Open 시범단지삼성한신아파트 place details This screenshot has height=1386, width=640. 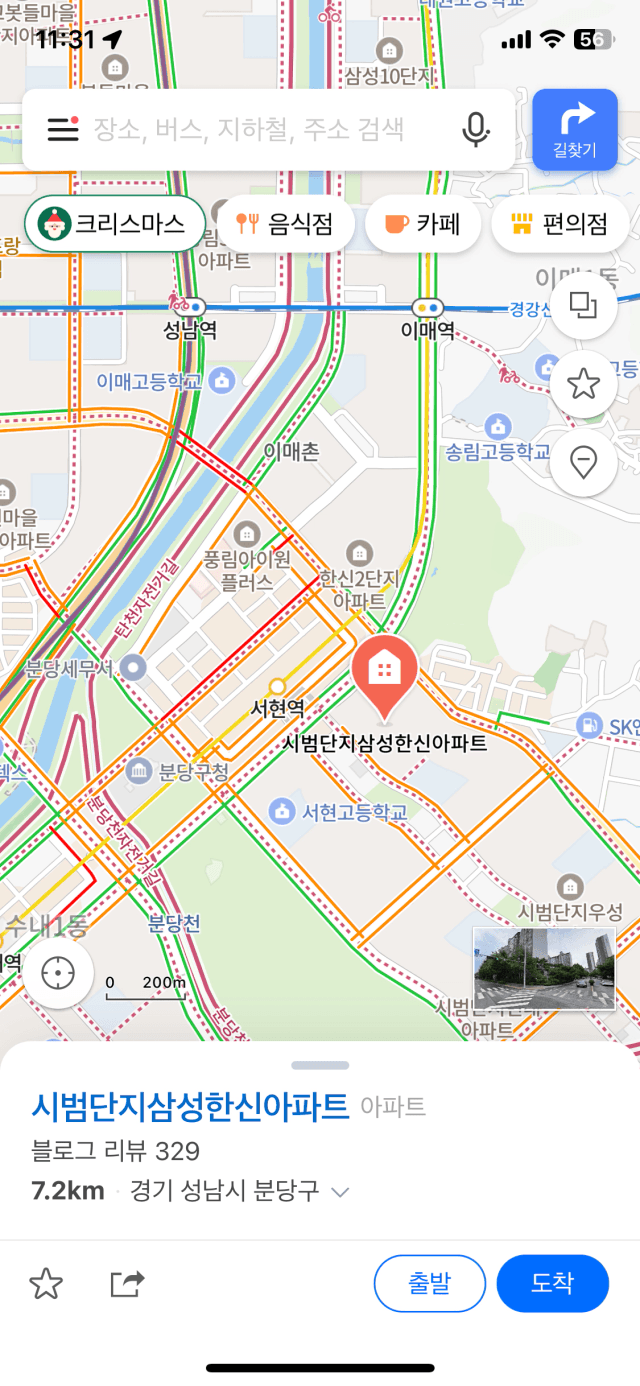tap(190, 1106)
